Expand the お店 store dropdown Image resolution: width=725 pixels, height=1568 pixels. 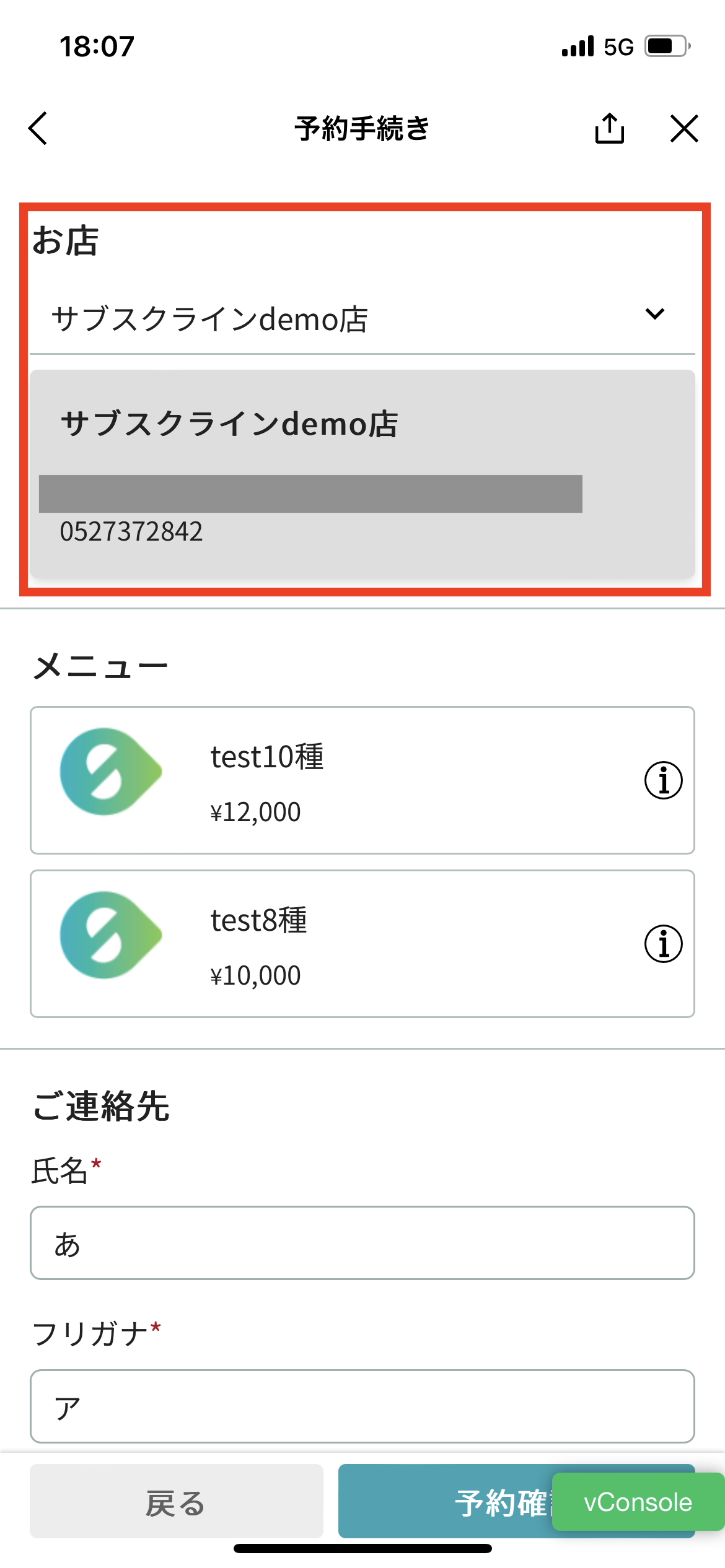362,318
